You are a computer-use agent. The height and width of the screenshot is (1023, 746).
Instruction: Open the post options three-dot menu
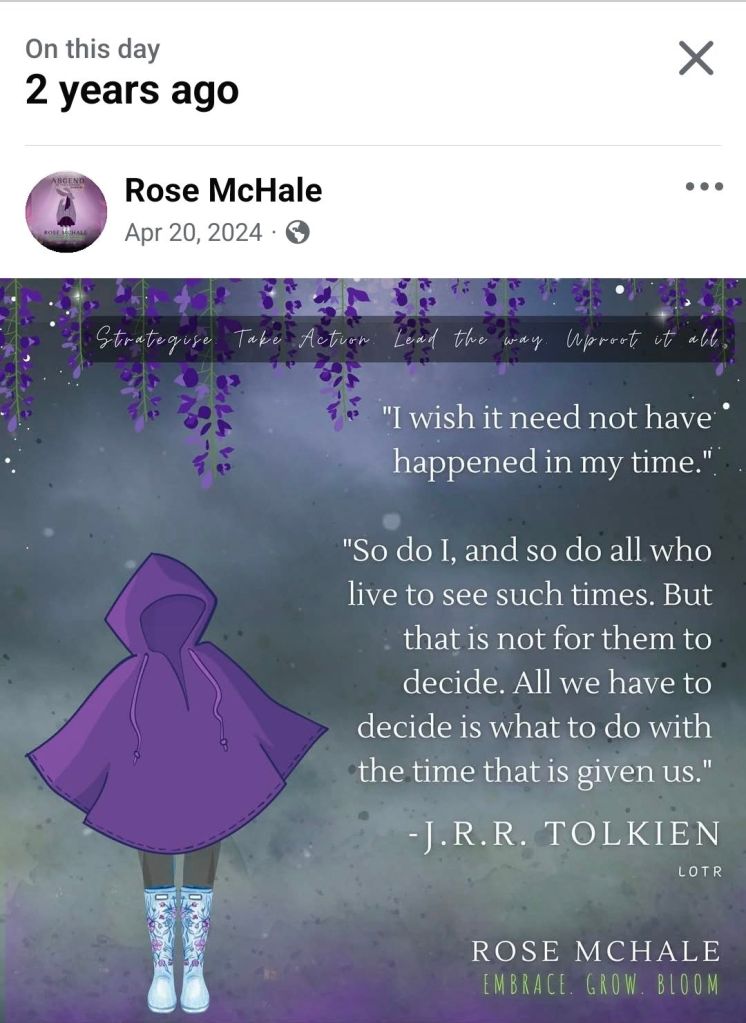pos(704,187)
